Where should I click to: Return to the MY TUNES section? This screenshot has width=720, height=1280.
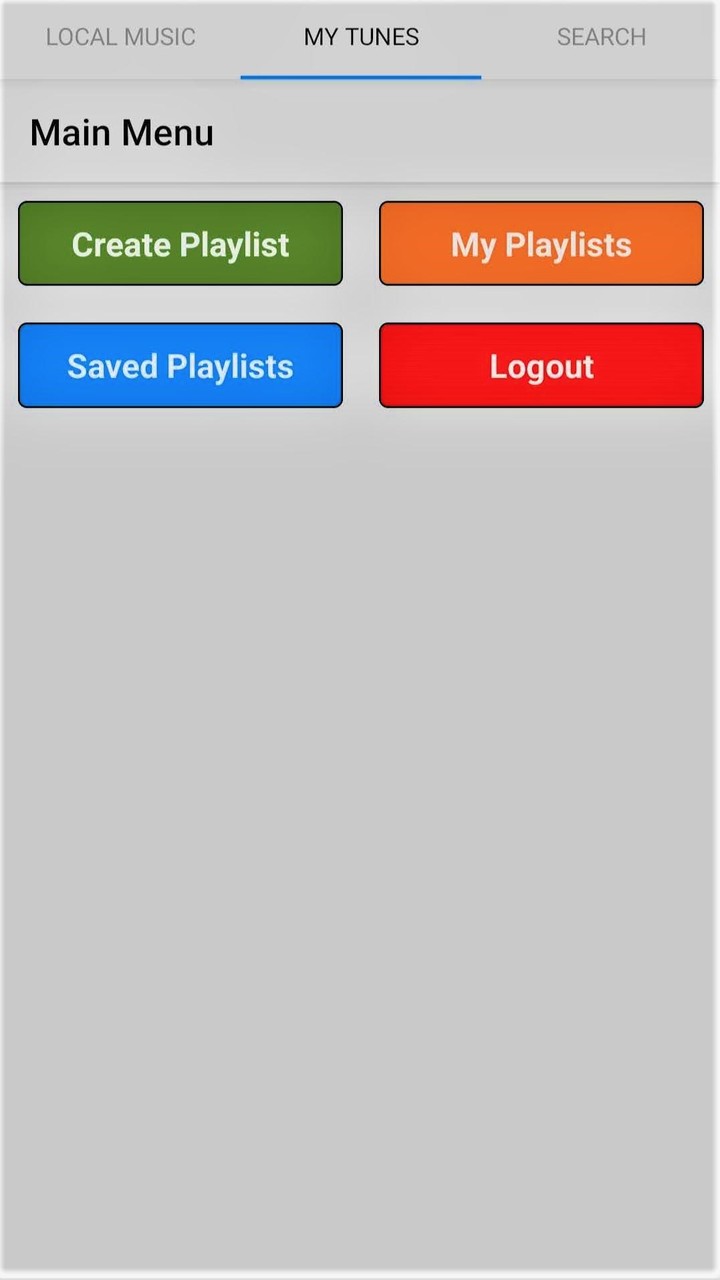[361, 37]
